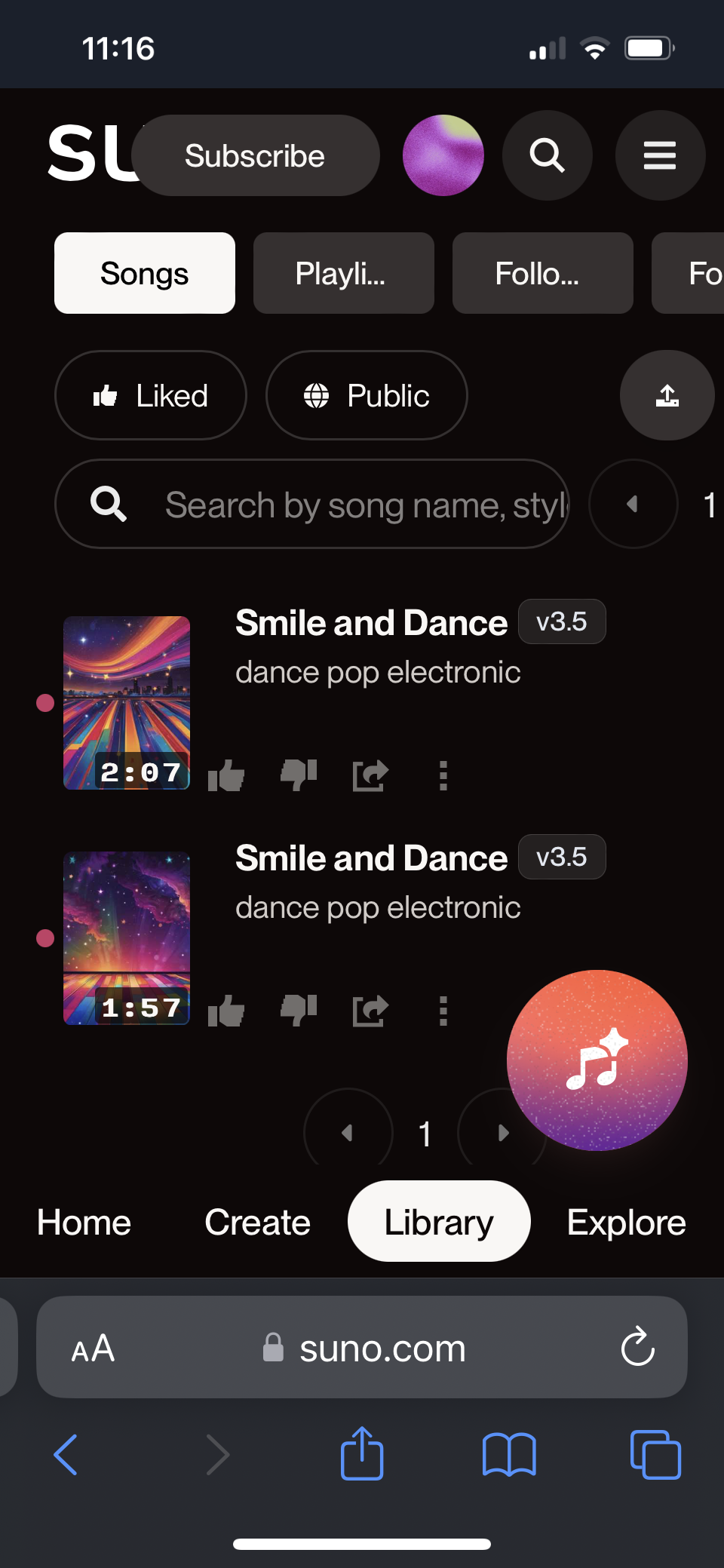Open the search magnifier in the header

click(x=547, y=155)
